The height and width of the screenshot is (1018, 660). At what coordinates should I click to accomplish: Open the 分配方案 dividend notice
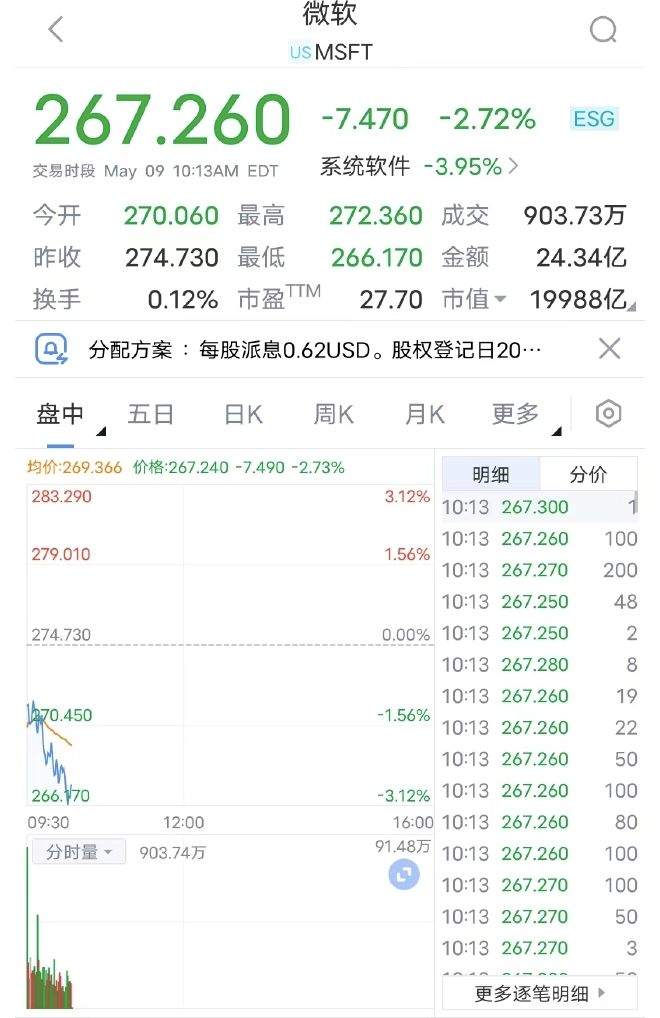tap(314, 350)
